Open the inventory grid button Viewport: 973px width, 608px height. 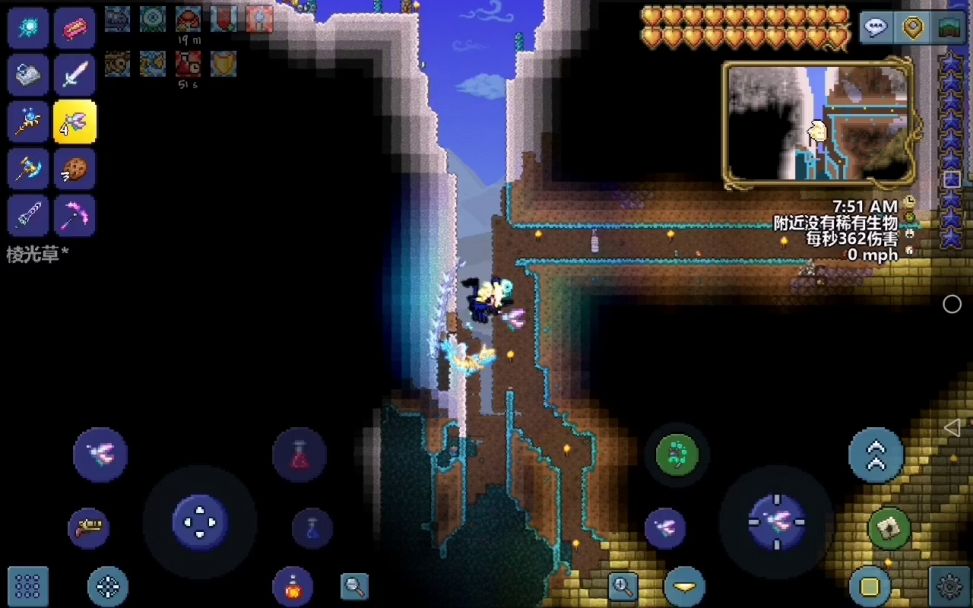point(28,586)
